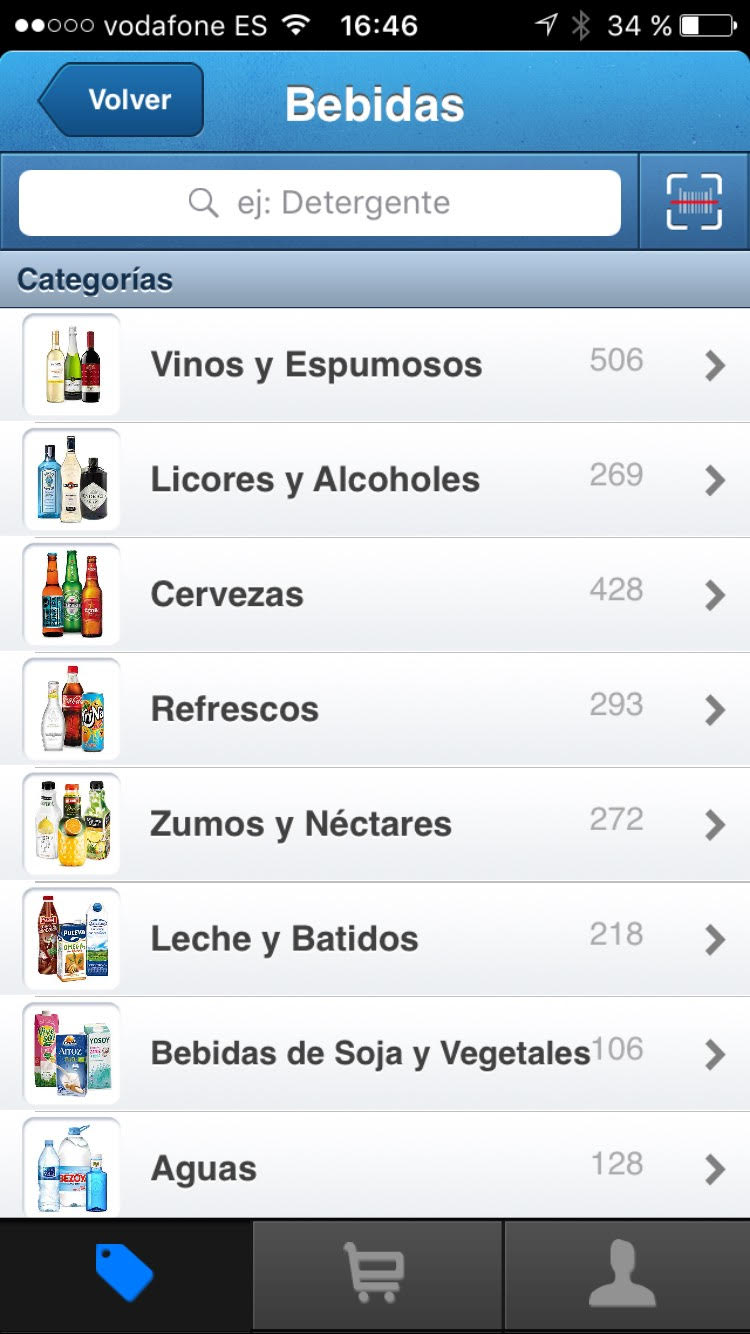Image resolution: width=750 pixels, height=1334 pixels.
Task: Switch to the user profile tab
Action: (626, 1274)
